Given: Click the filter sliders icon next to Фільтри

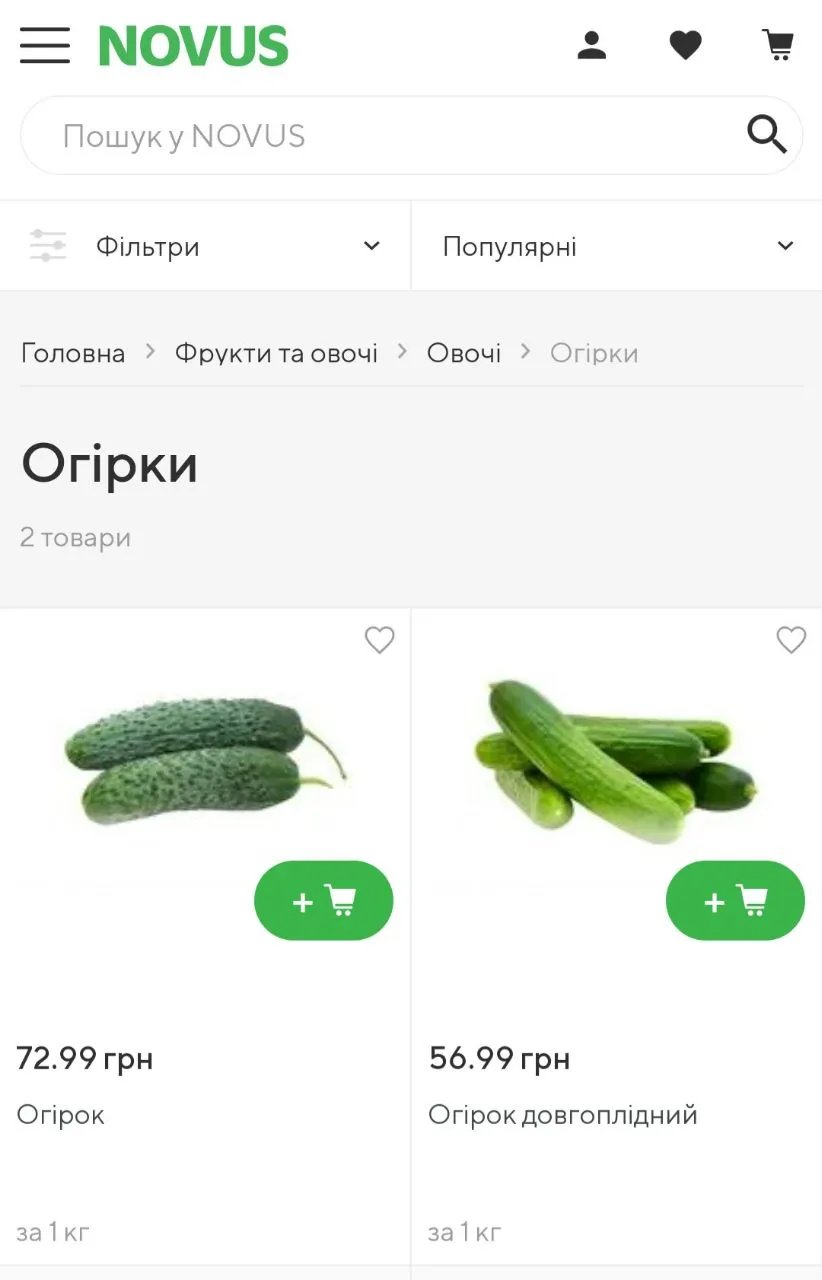Looking at the screenshot, I should pyautogui.click(x=47, y=245).
